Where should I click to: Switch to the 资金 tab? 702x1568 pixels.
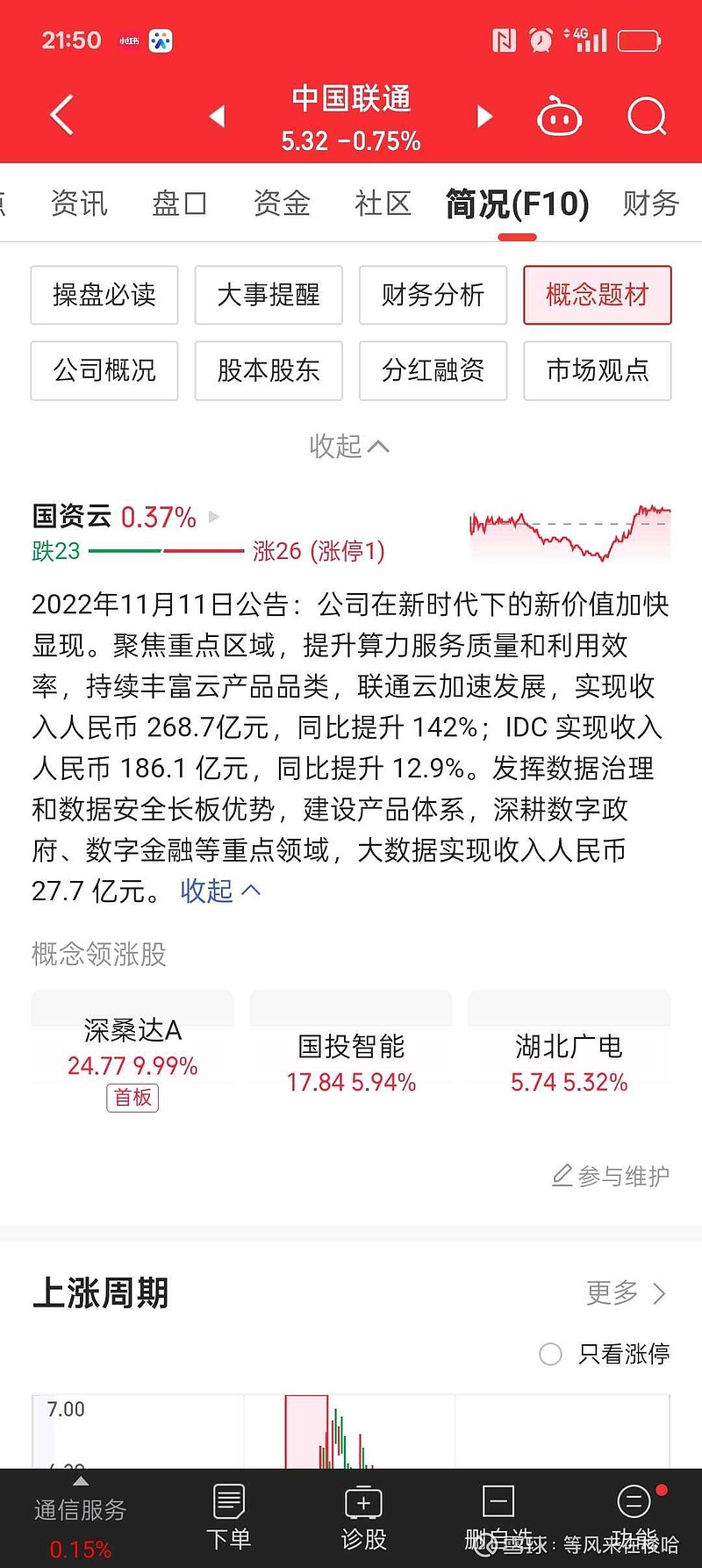(x=282, y=204)
